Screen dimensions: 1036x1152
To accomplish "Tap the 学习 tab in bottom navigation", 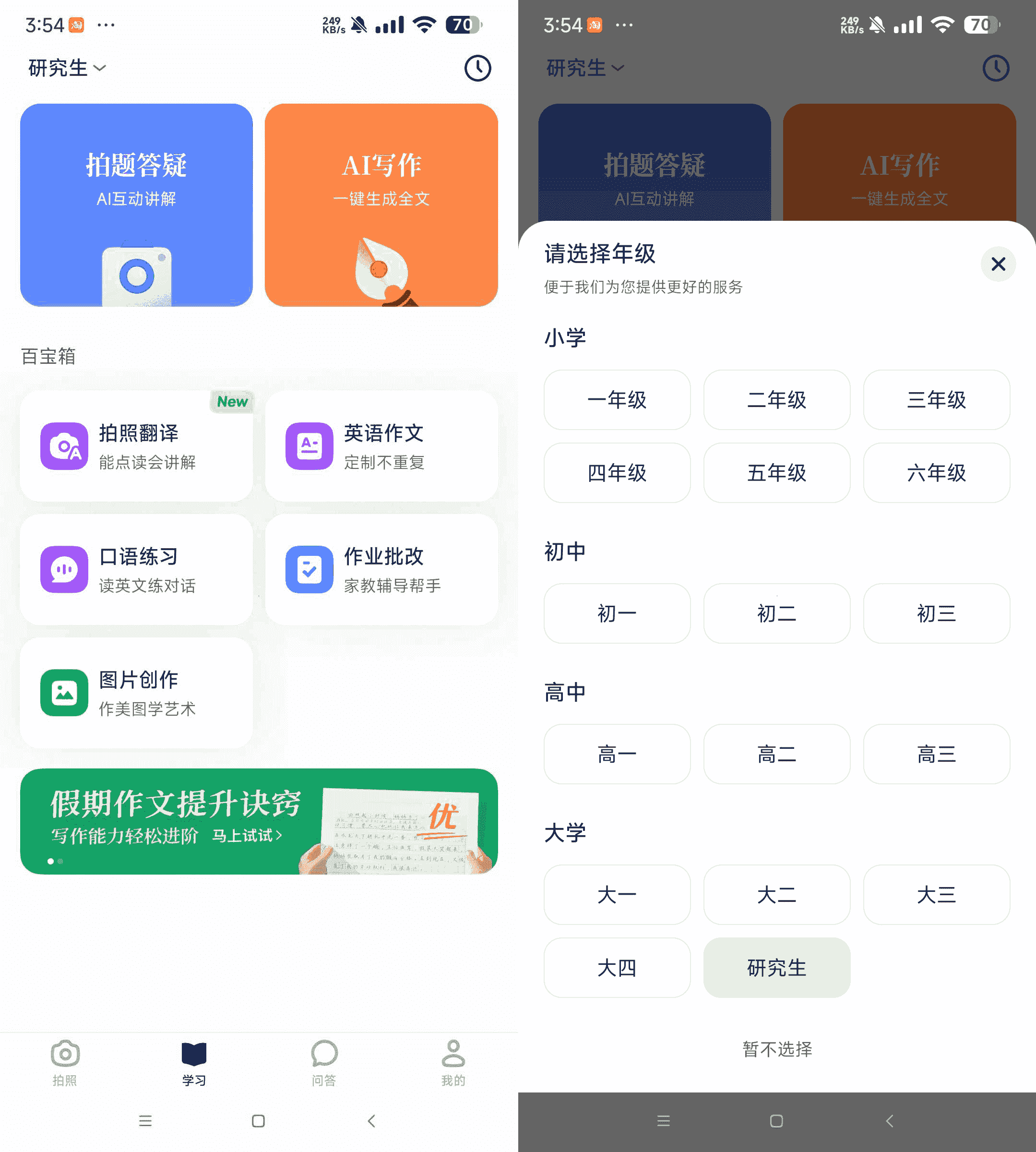I will [x=194, y=1062].
